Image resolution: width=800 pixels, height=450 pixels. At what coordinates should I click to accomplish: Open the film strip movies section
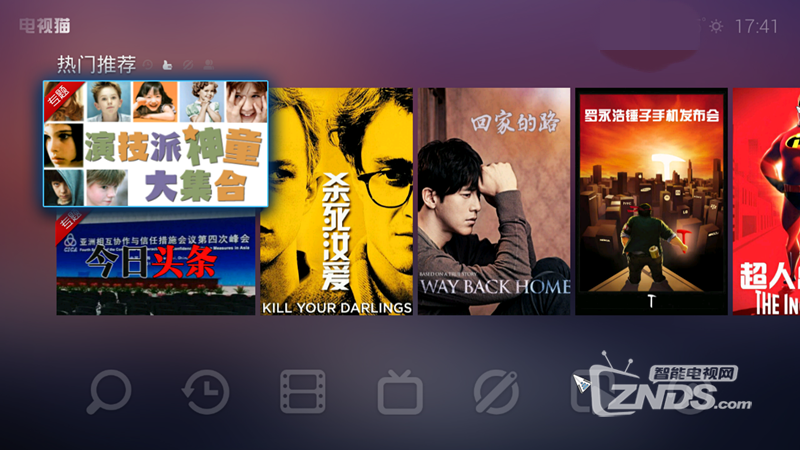coord(303,391)
